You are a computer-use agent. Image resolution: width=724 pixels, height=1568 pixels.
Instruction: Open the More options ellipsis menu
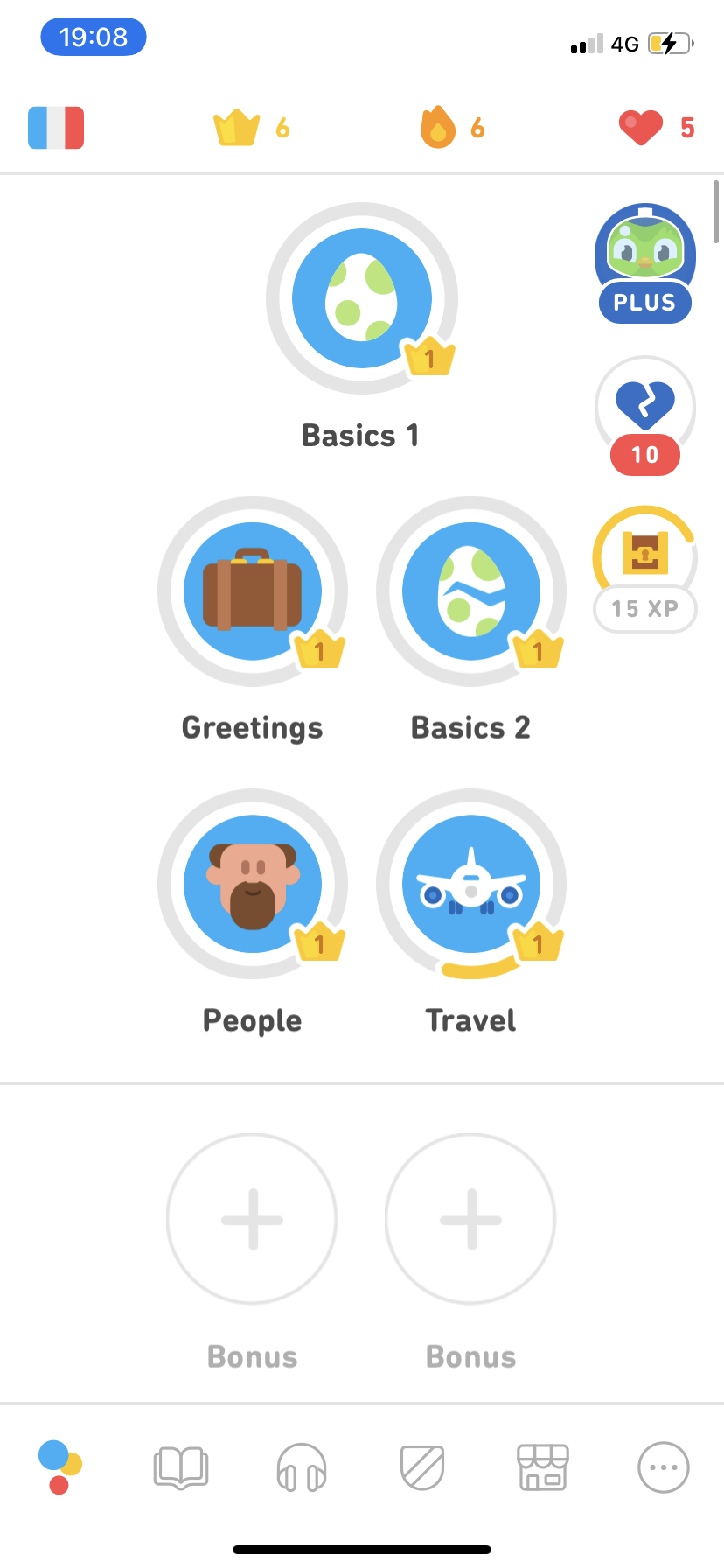click(x=663, y=1468)
